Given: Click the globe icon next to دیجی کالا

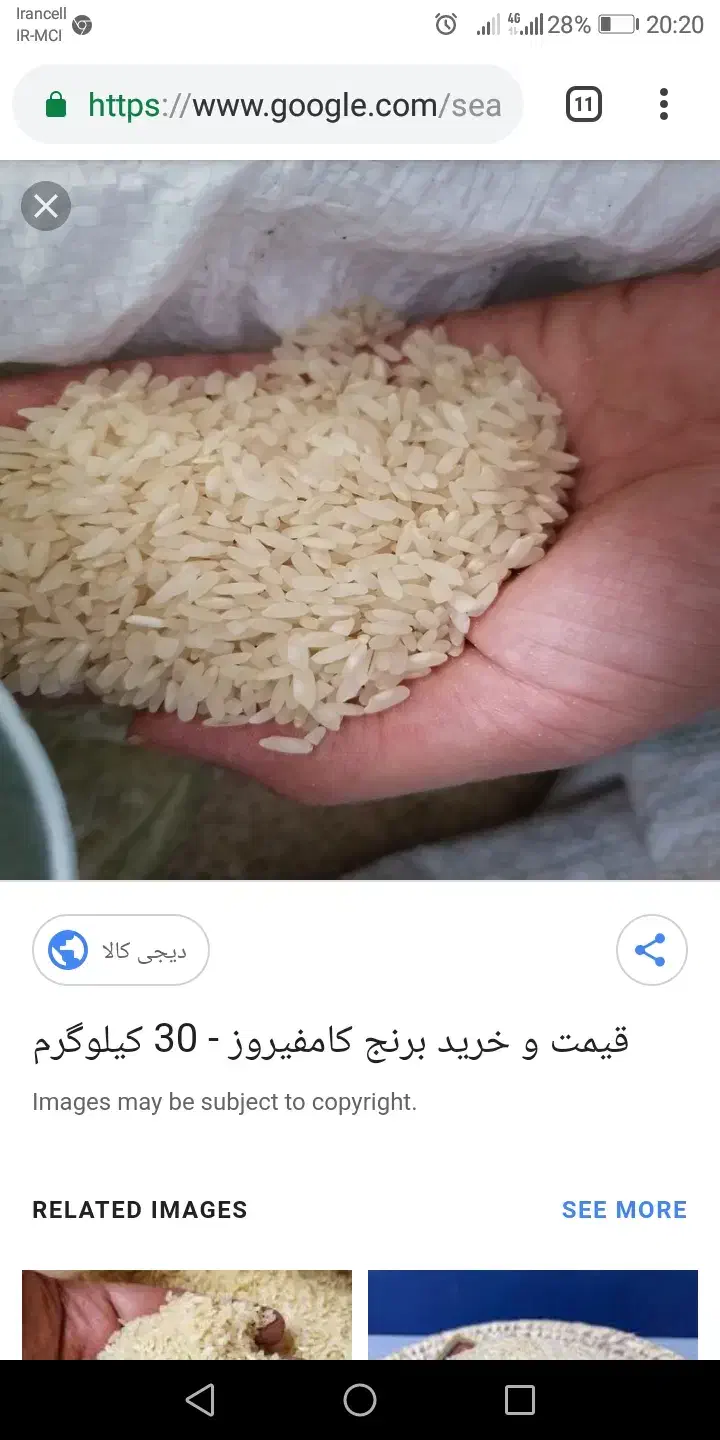Looking at the screenshot, I should tap(65, 949).
